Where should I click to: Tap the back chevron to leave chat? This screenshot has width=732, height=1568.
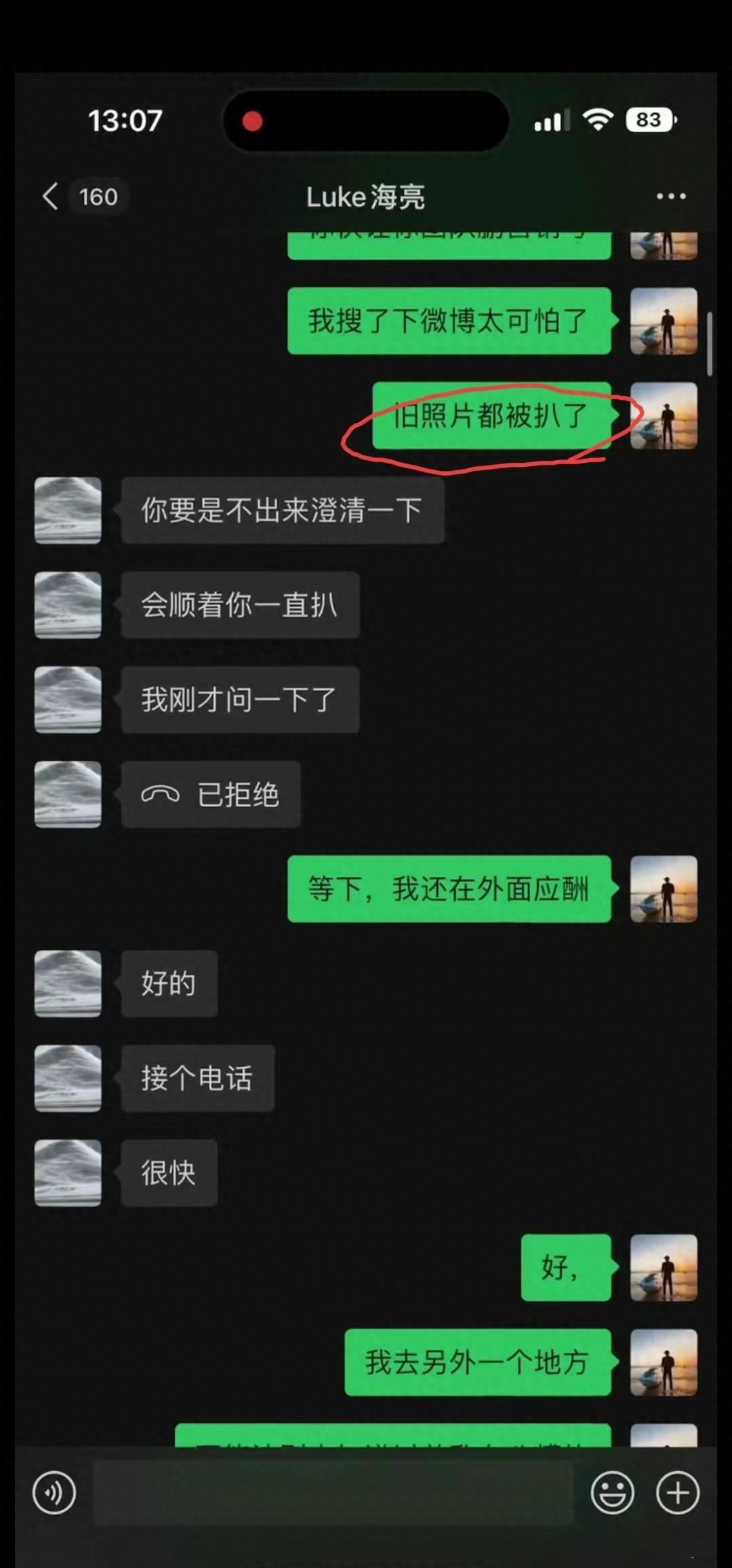(x=49, y=196)
